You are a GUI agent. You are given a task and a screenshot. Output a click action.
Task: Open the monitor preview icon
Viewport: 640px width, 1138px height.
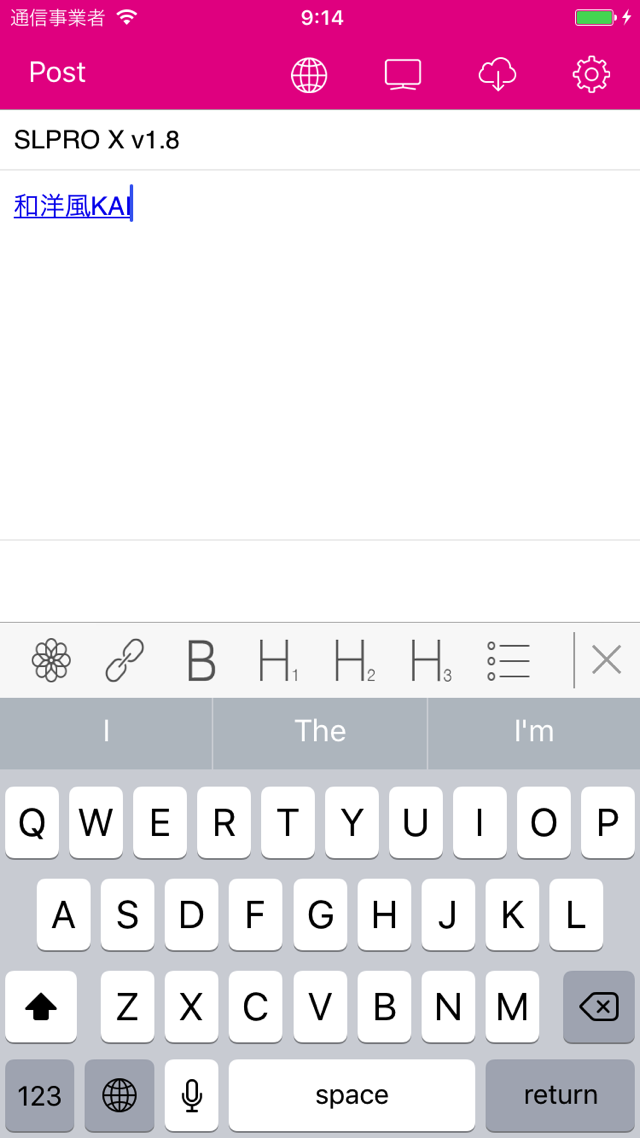pos(403,75)
